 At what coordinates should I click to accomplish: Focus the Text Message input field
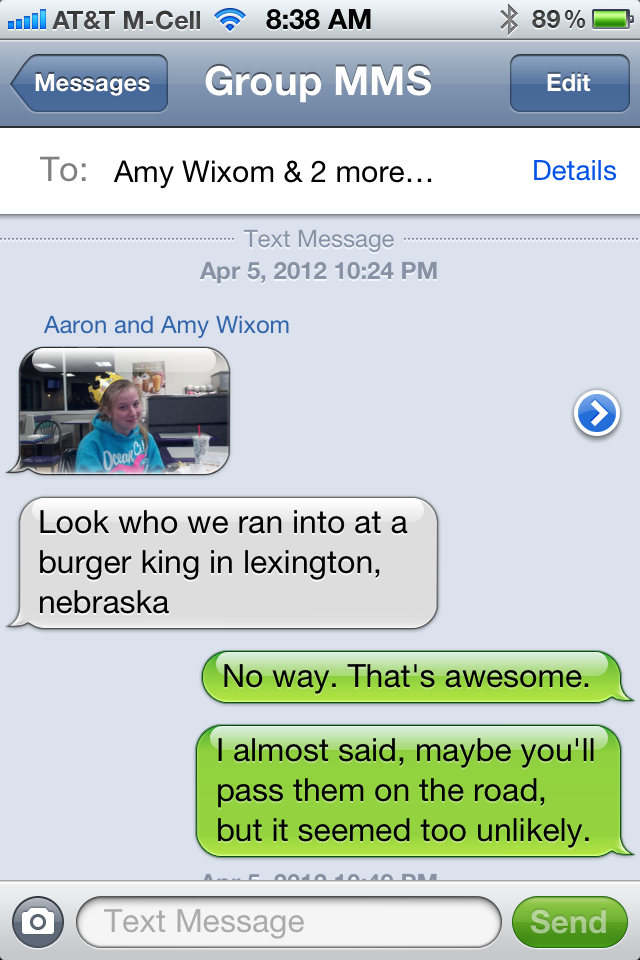(288, 921)
